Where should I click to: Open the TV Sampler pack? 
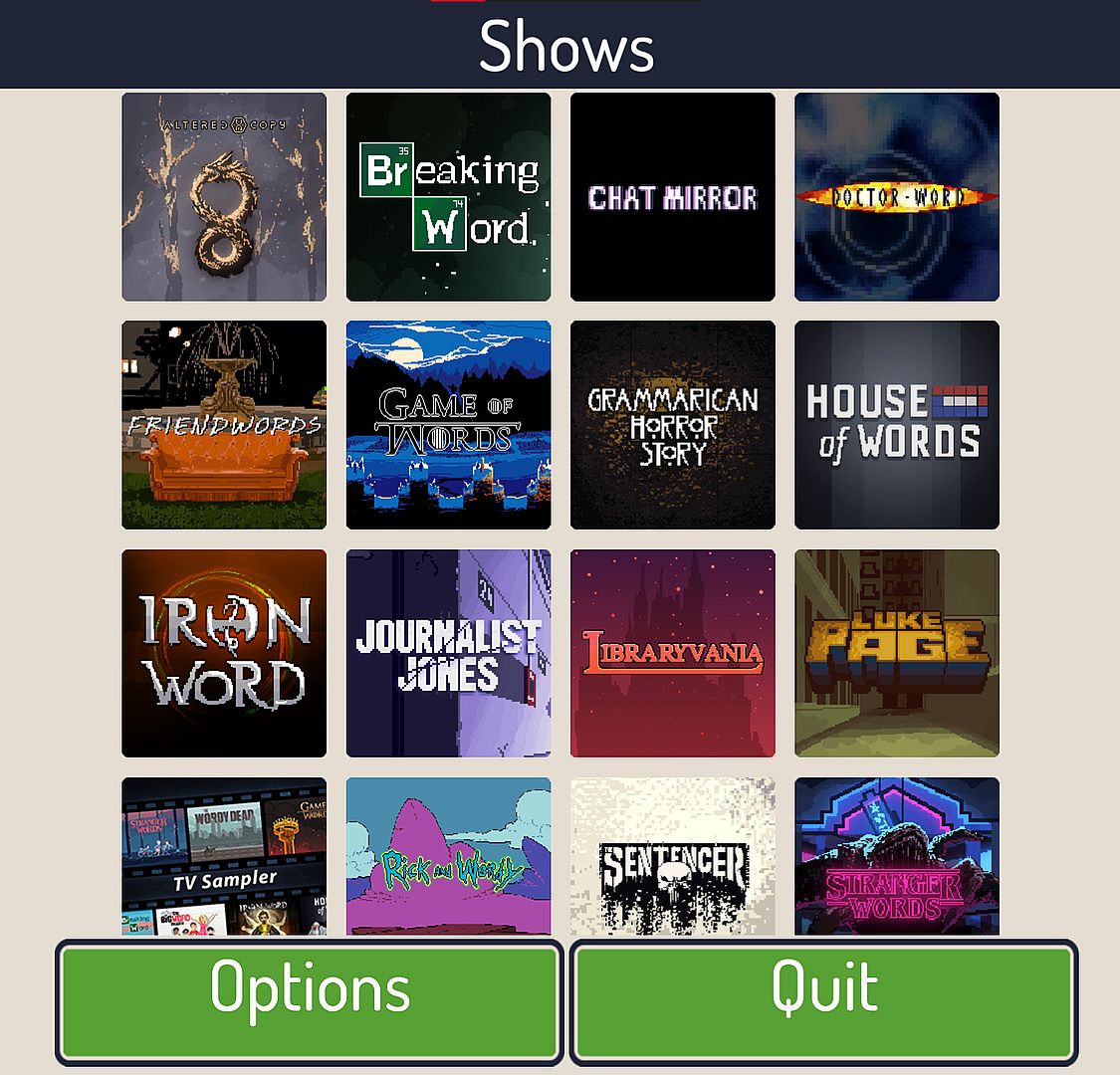[224, 856]
